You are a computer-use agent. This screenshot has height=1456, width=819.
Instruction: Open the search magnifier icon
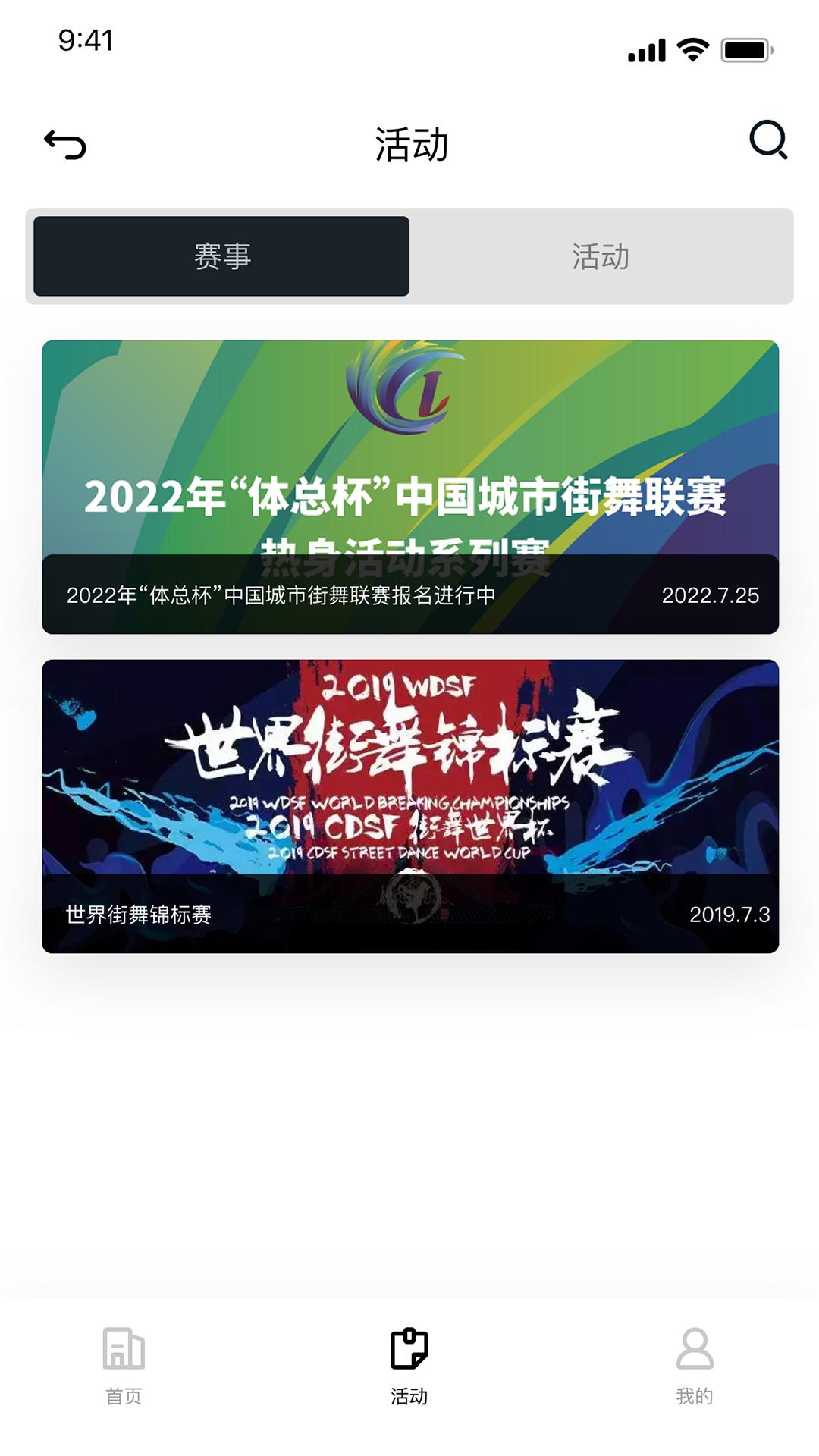pyautogui.click(x=768, y=140)
